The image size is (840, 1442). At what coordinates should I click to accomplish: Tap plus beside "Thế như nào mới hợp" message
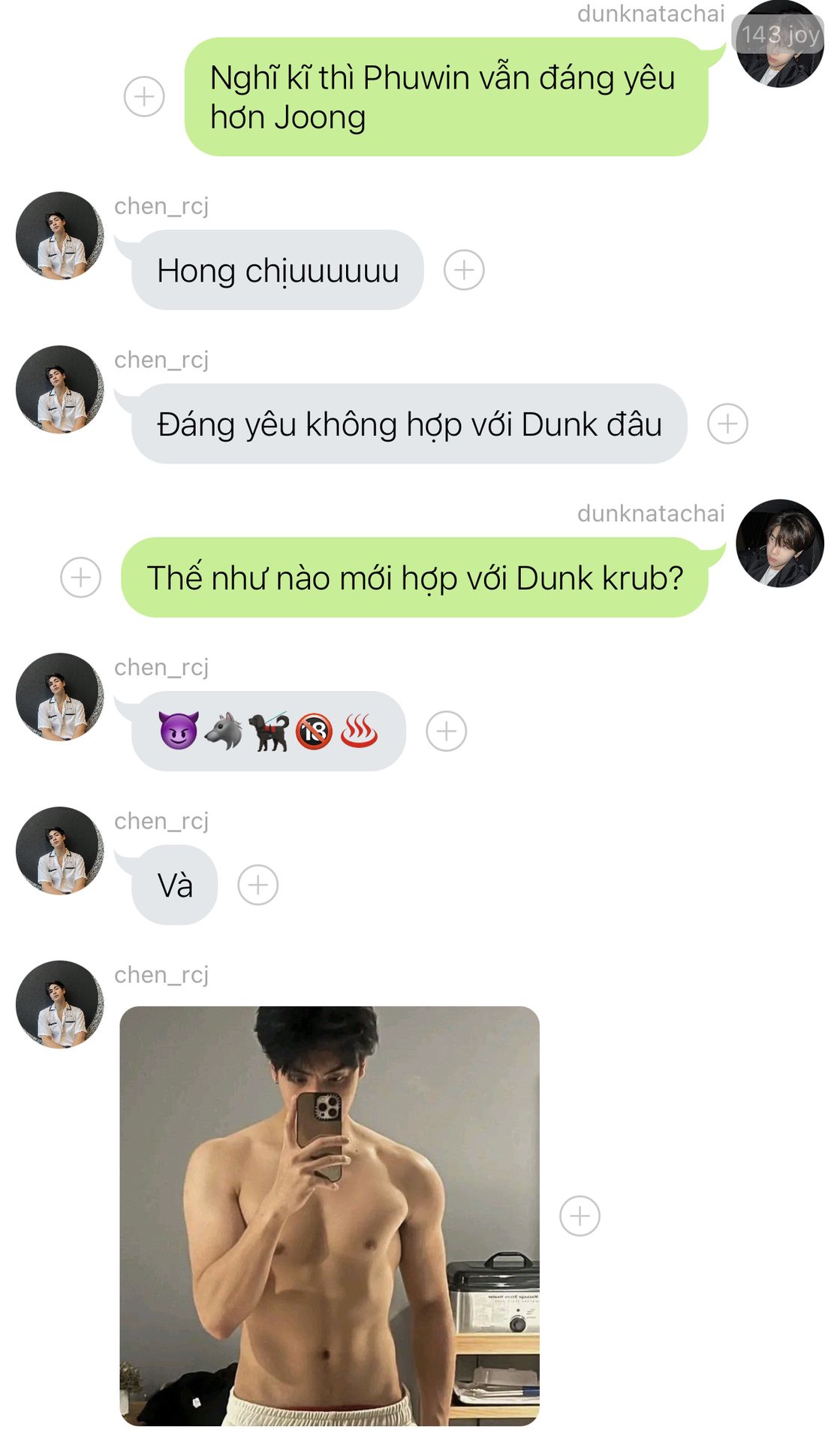tap(81, 578)
